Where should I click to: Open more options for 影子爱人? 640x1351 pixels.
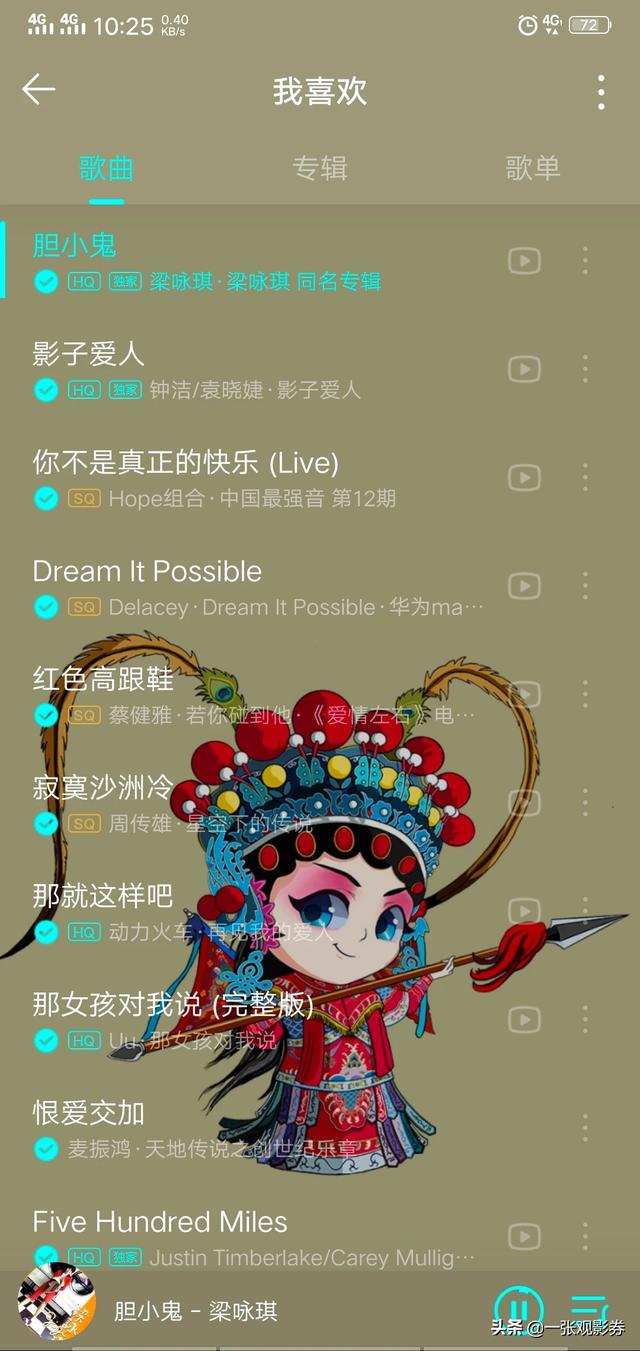click(x=585, y=369)
